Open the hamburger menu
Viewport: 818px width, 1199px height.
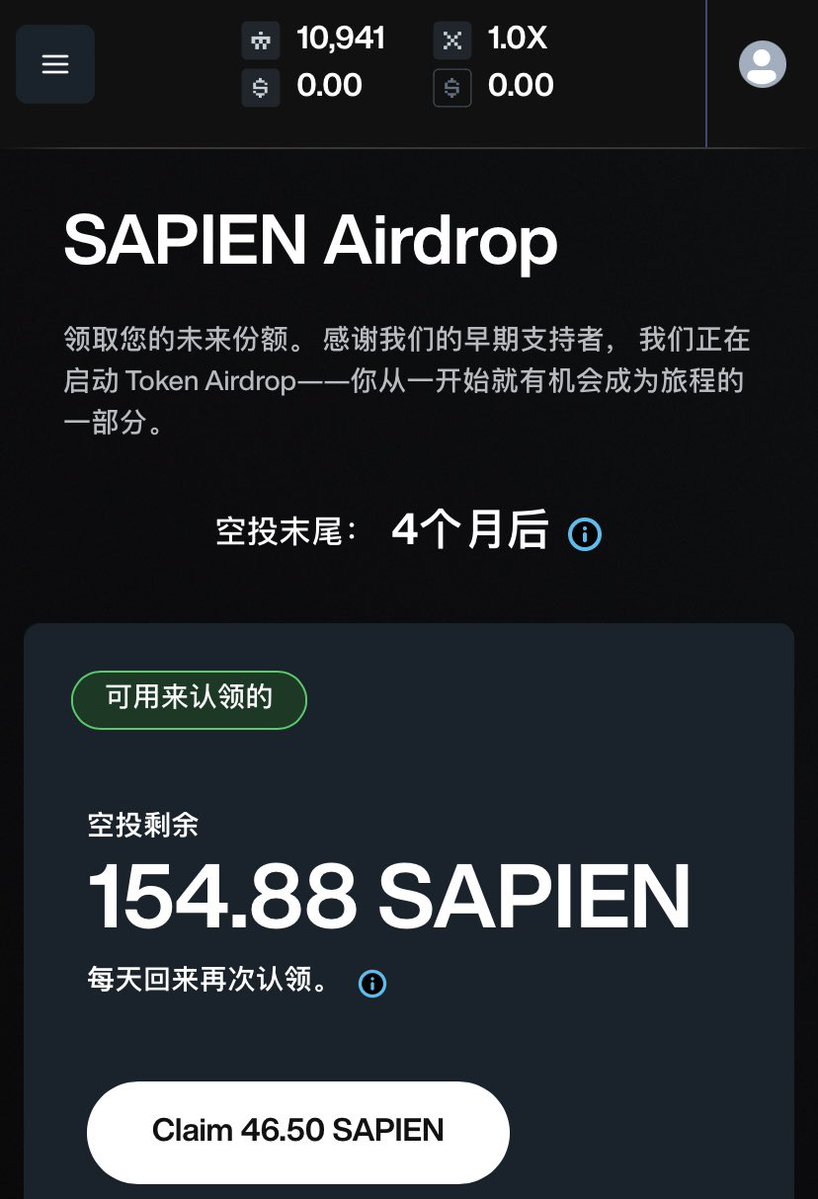point(55,65)
